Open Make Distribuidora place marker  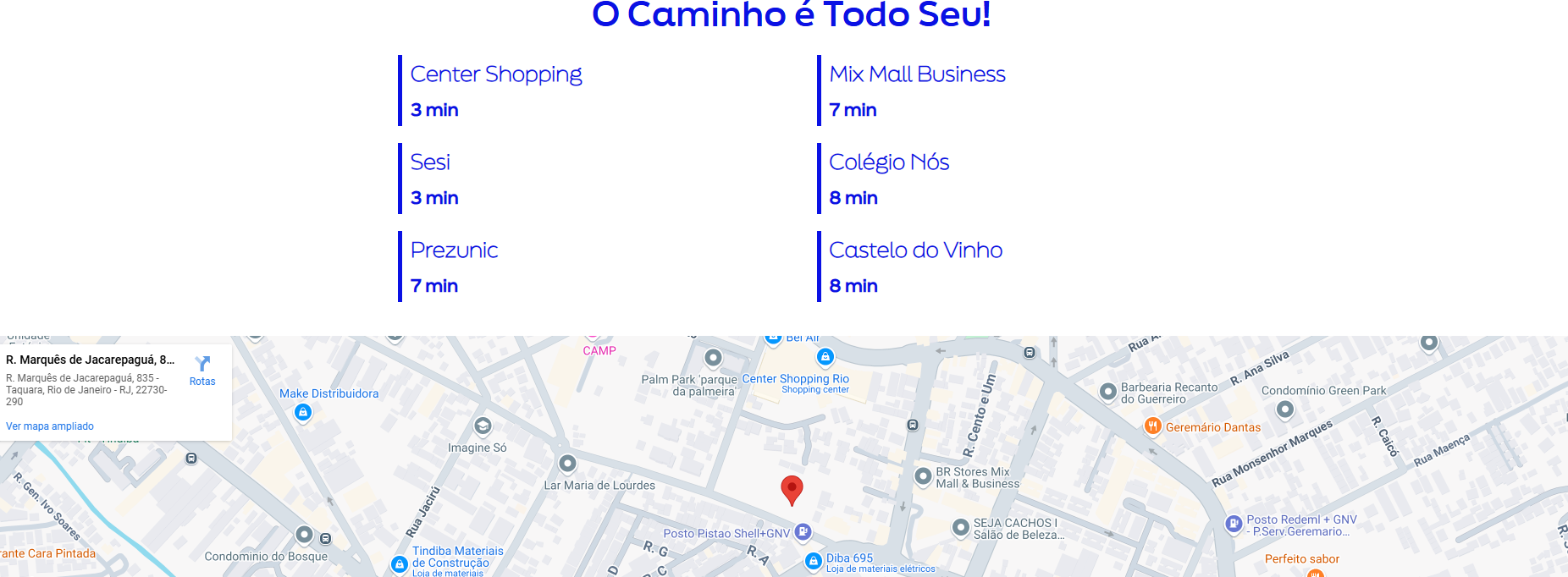(303, 412)
